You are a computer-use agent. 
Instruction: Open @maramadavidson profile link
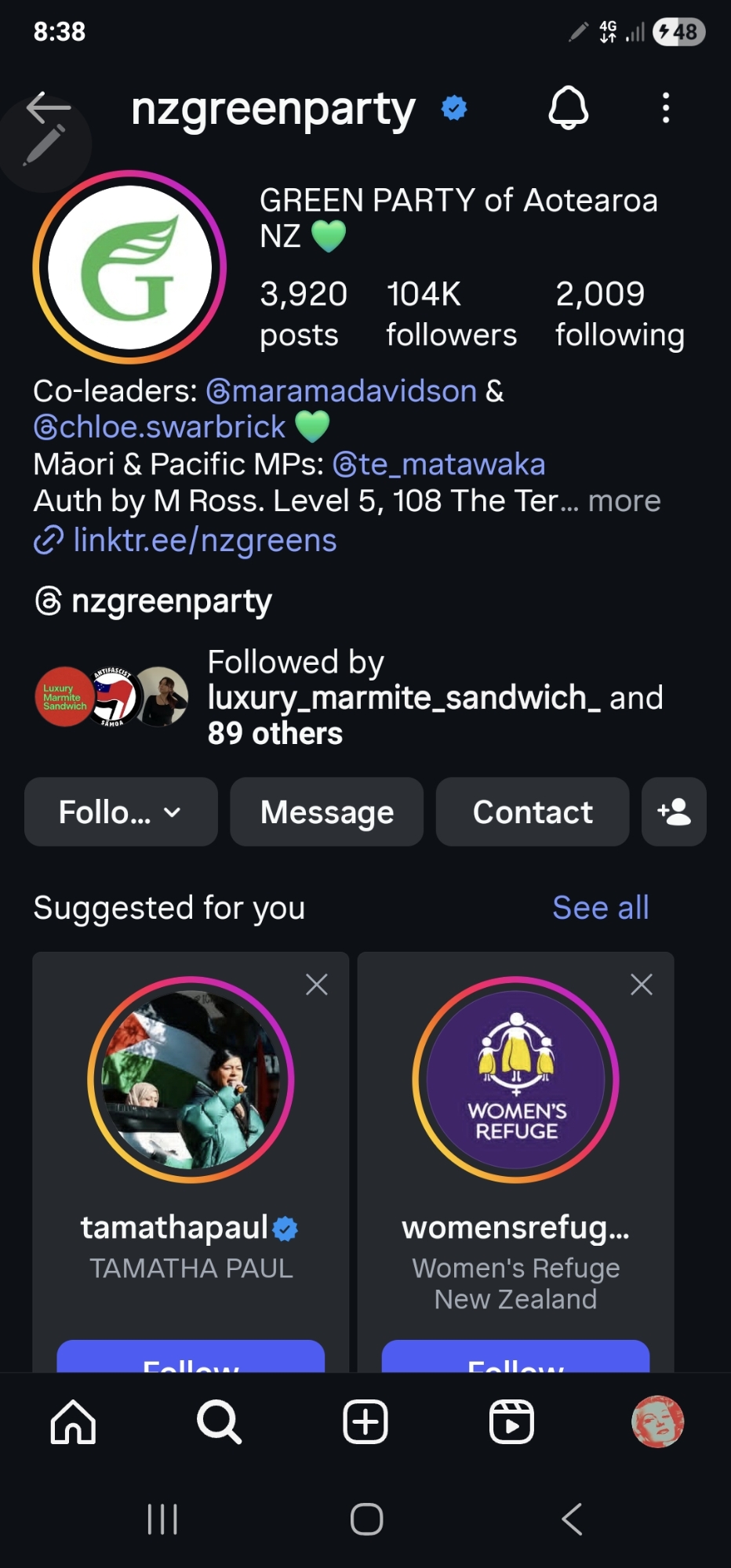click(x=341, y=390)
